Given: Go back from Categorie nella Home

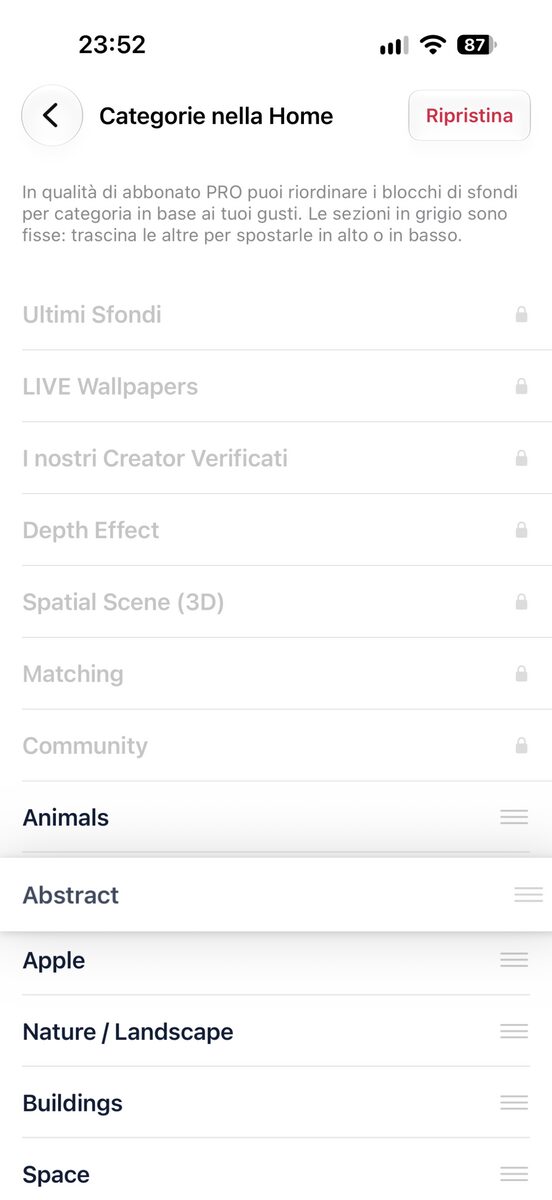Looking at the screenshot, I should coord(51,116).
